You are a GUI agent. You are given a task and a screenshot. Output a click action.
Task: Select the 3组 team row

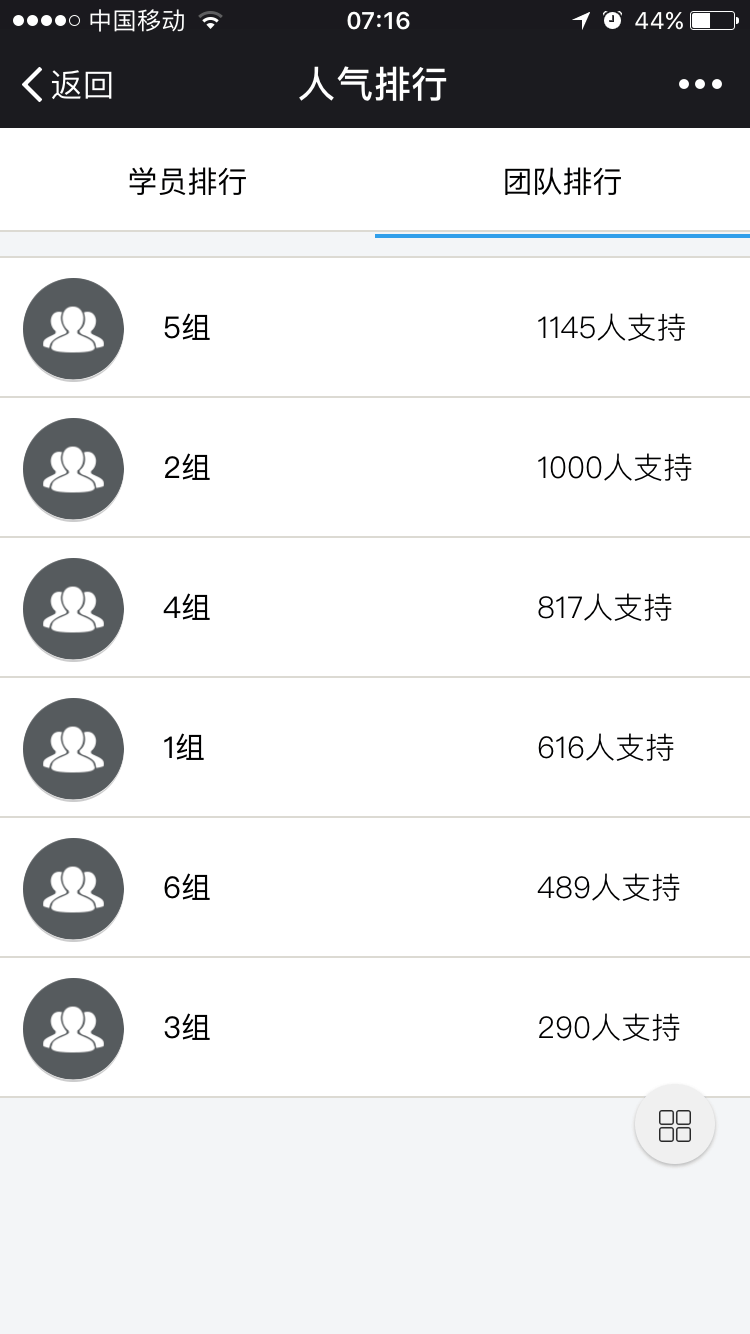tap(375, 1028)
